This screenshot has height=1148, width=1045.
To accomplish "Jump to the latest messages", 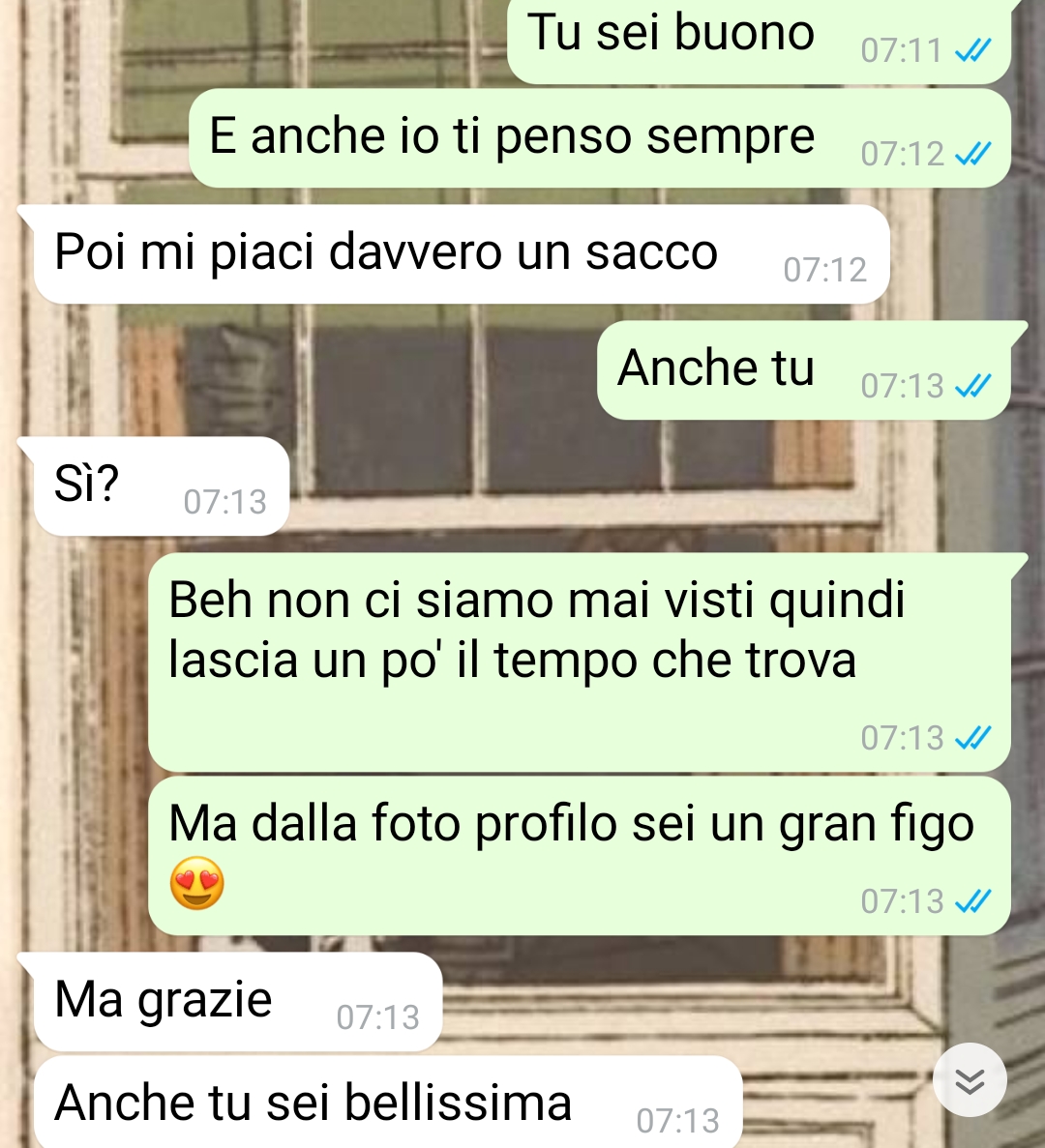I will 970,1080.
